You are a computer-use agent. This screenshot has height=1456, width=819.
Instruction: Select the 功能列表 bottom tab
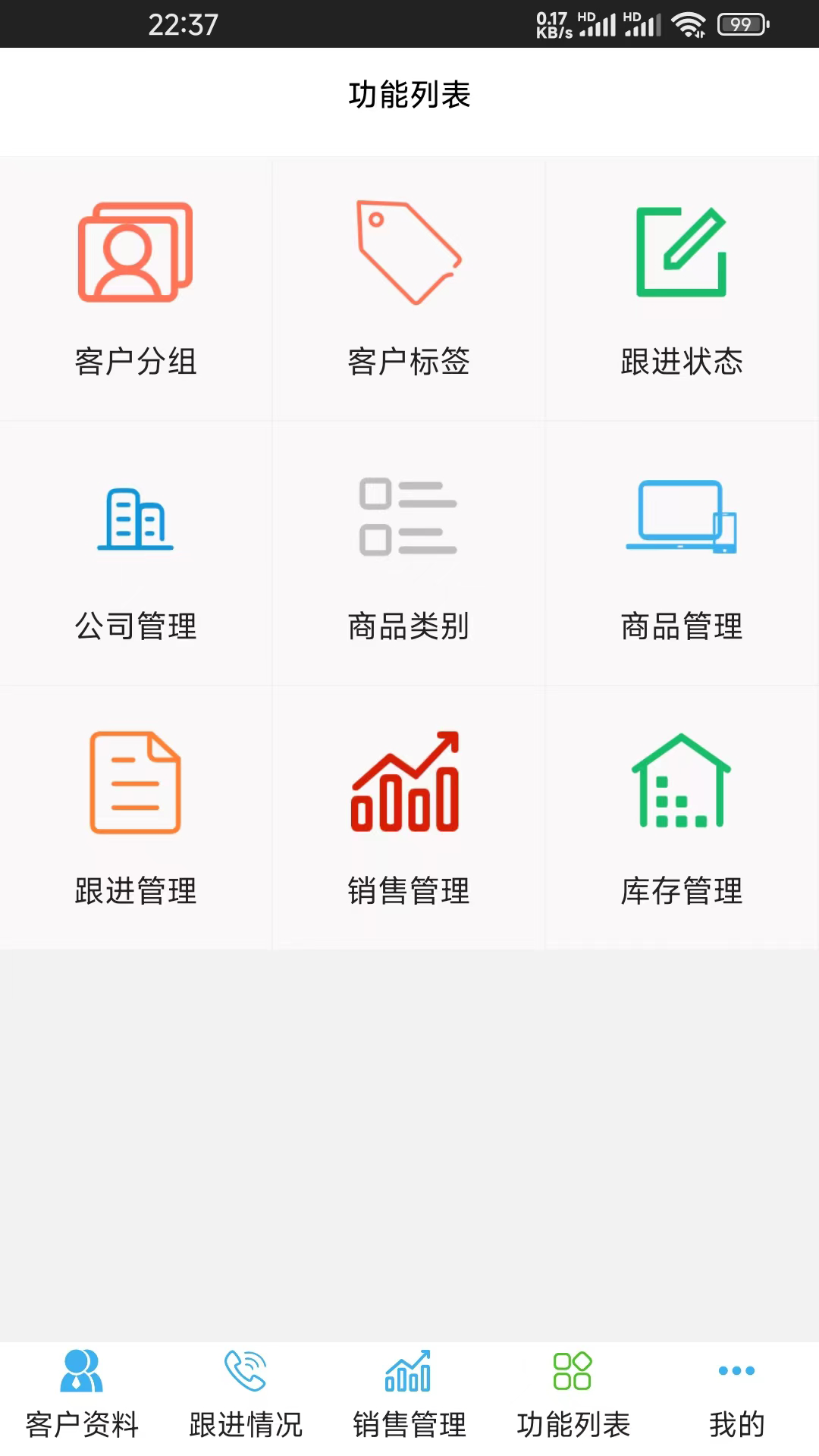[x=573, y=1395]
